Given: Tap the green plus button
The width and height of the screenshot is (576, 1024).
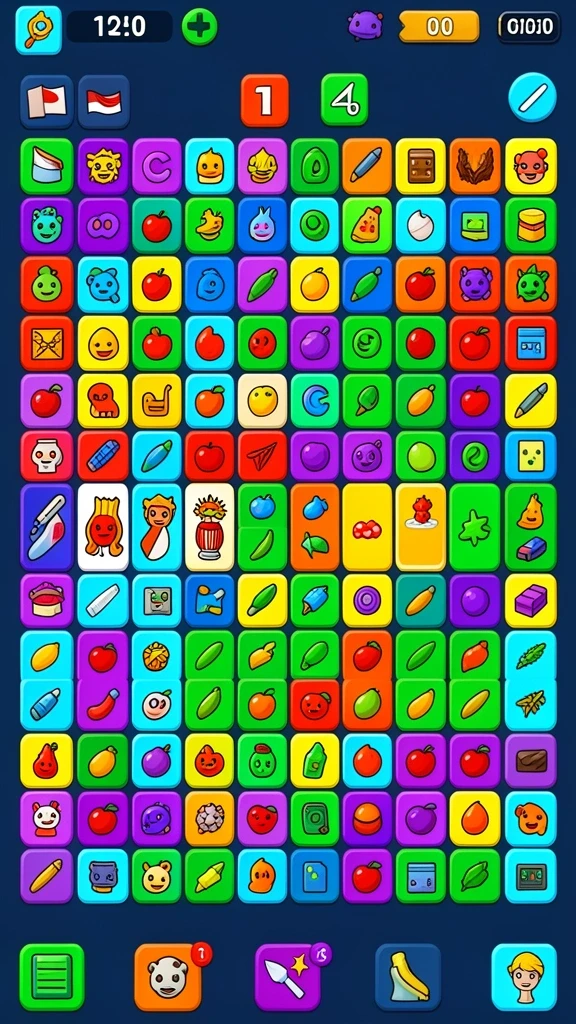Looking at the screenshot, I should point(200,27).
